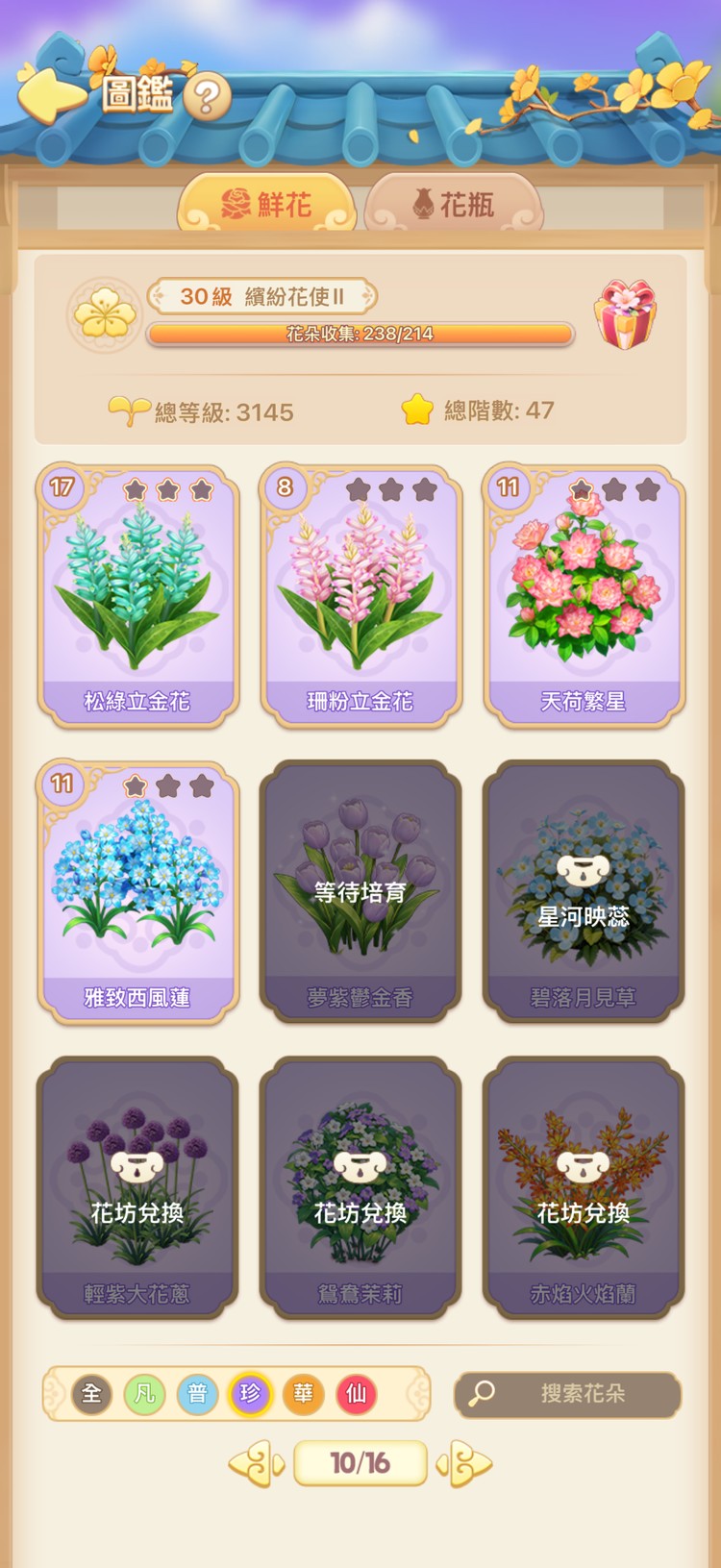
Task: Open locked 赤焰火焰蘭 card
Action: 584,1188
